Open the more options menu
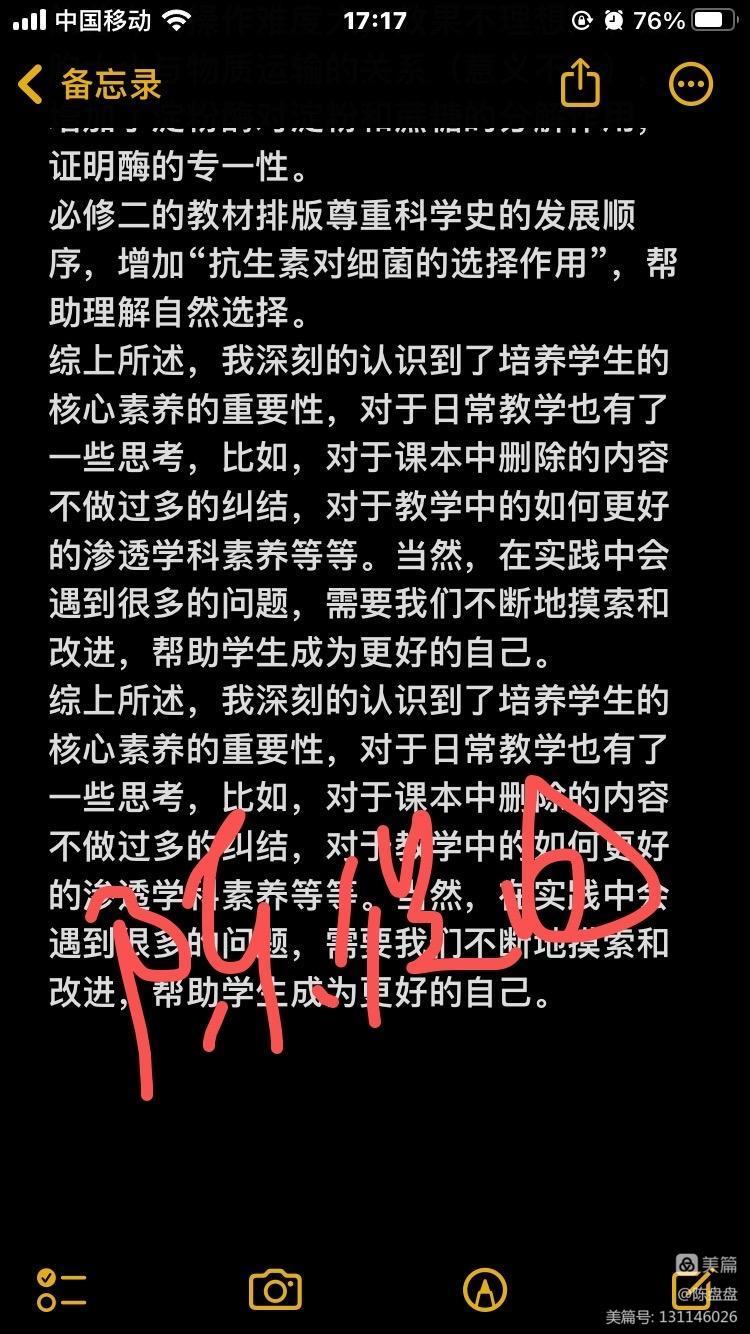The image size is (750, 1334). tap(690, 85)
